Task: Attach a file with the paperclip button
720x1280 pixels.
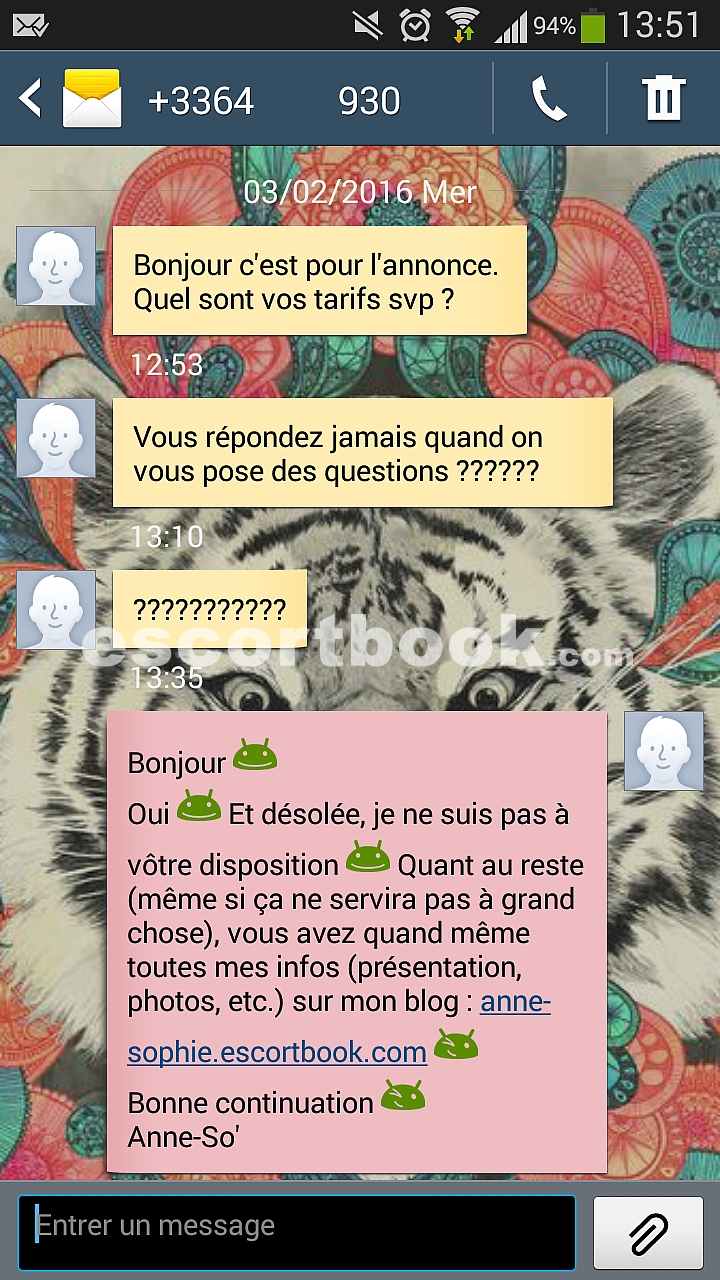Action: pyautogui.click(x=649, y=1232)
